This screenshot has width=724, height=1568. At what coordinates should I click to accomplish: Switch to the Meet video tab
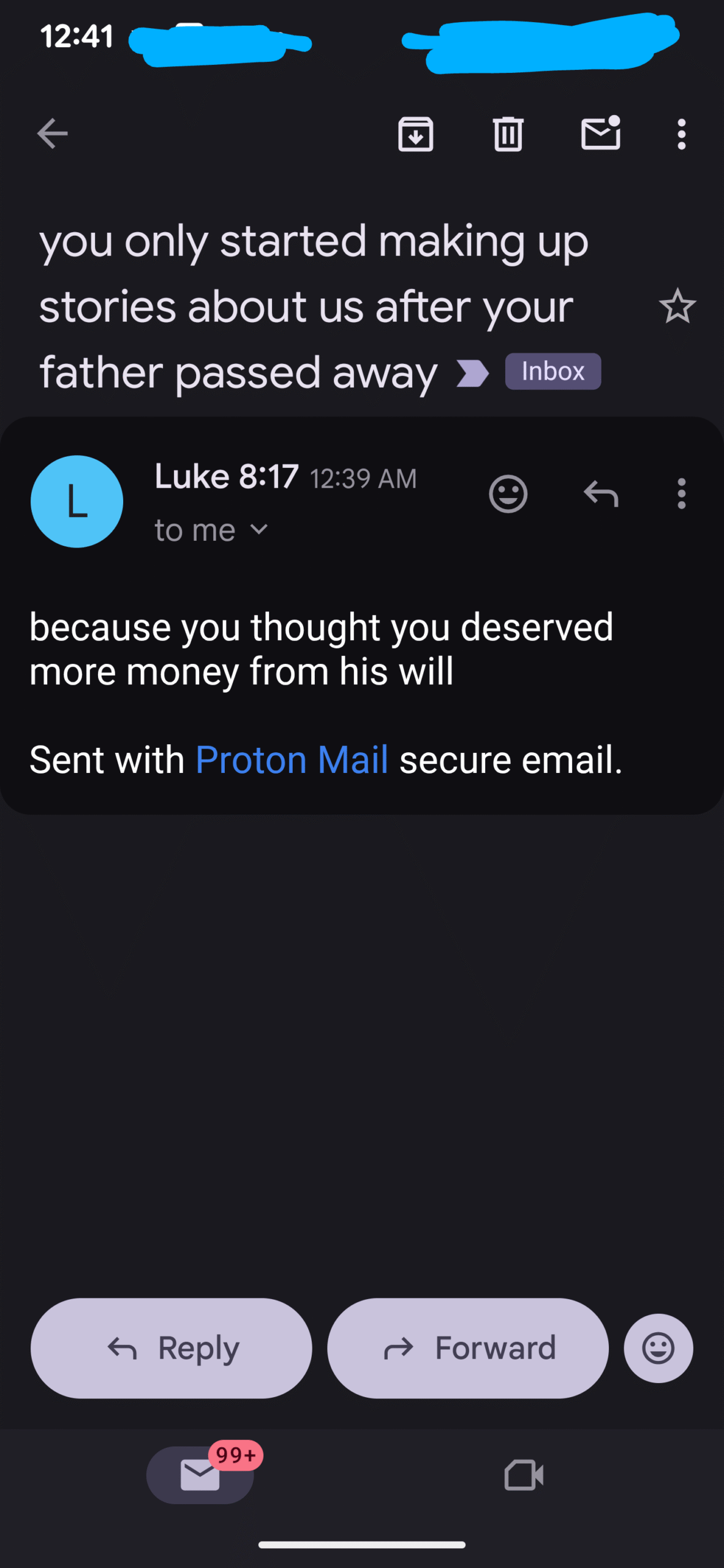[x=524, y=1475]
